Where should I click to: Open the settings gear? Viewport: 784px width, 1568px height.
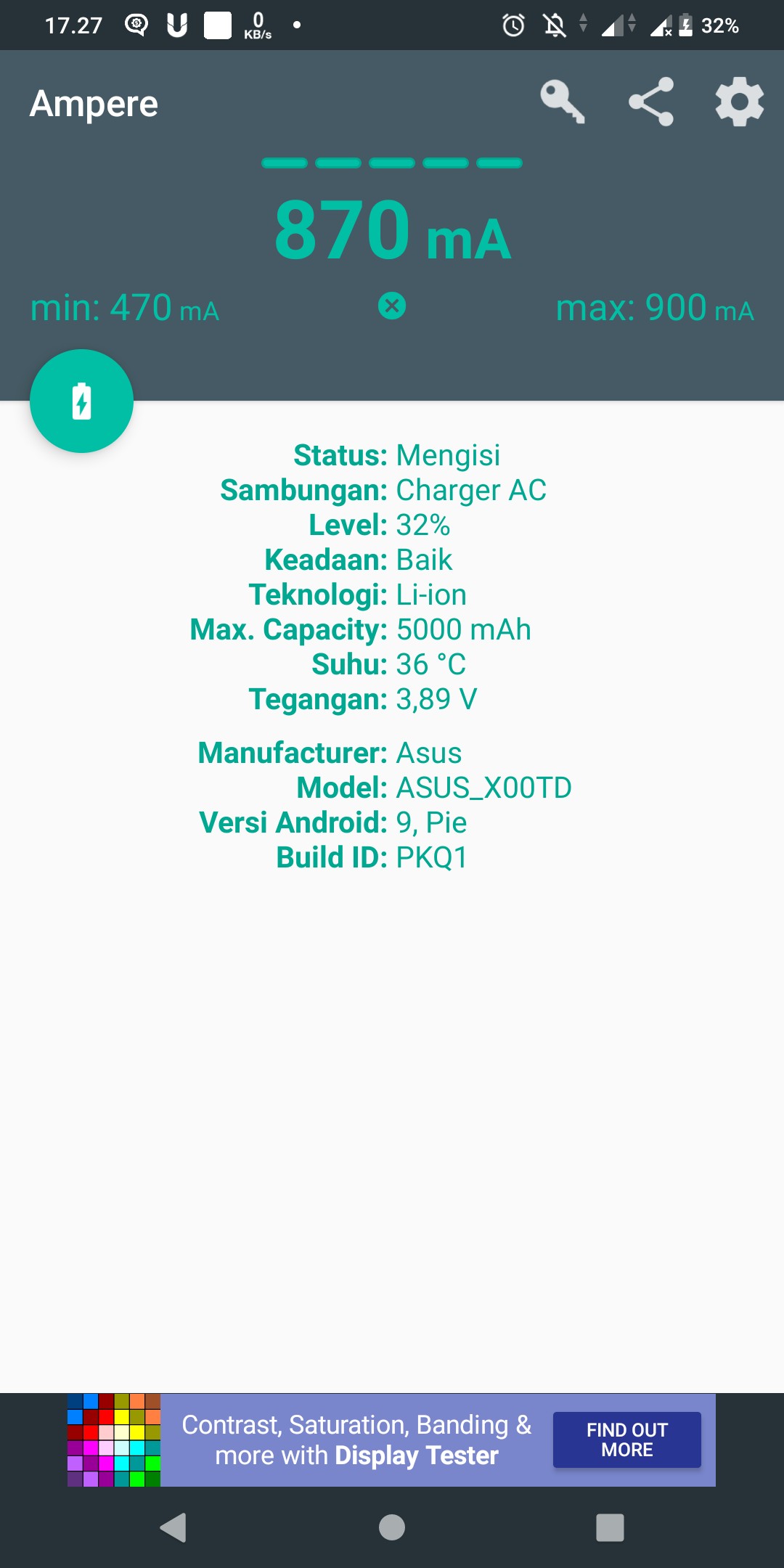(739, 102)
